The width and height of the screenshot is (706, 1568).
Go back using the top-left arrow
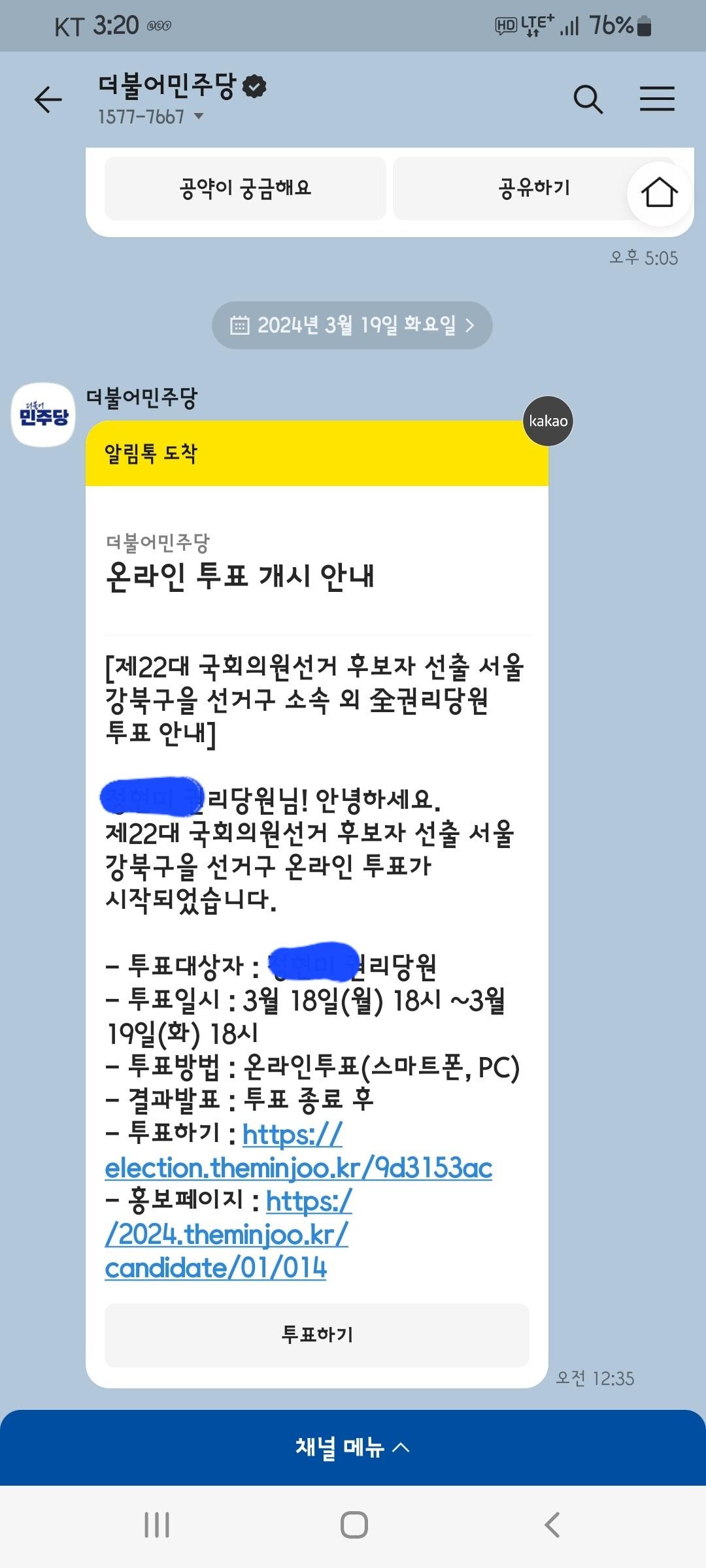tap(48, 100)
